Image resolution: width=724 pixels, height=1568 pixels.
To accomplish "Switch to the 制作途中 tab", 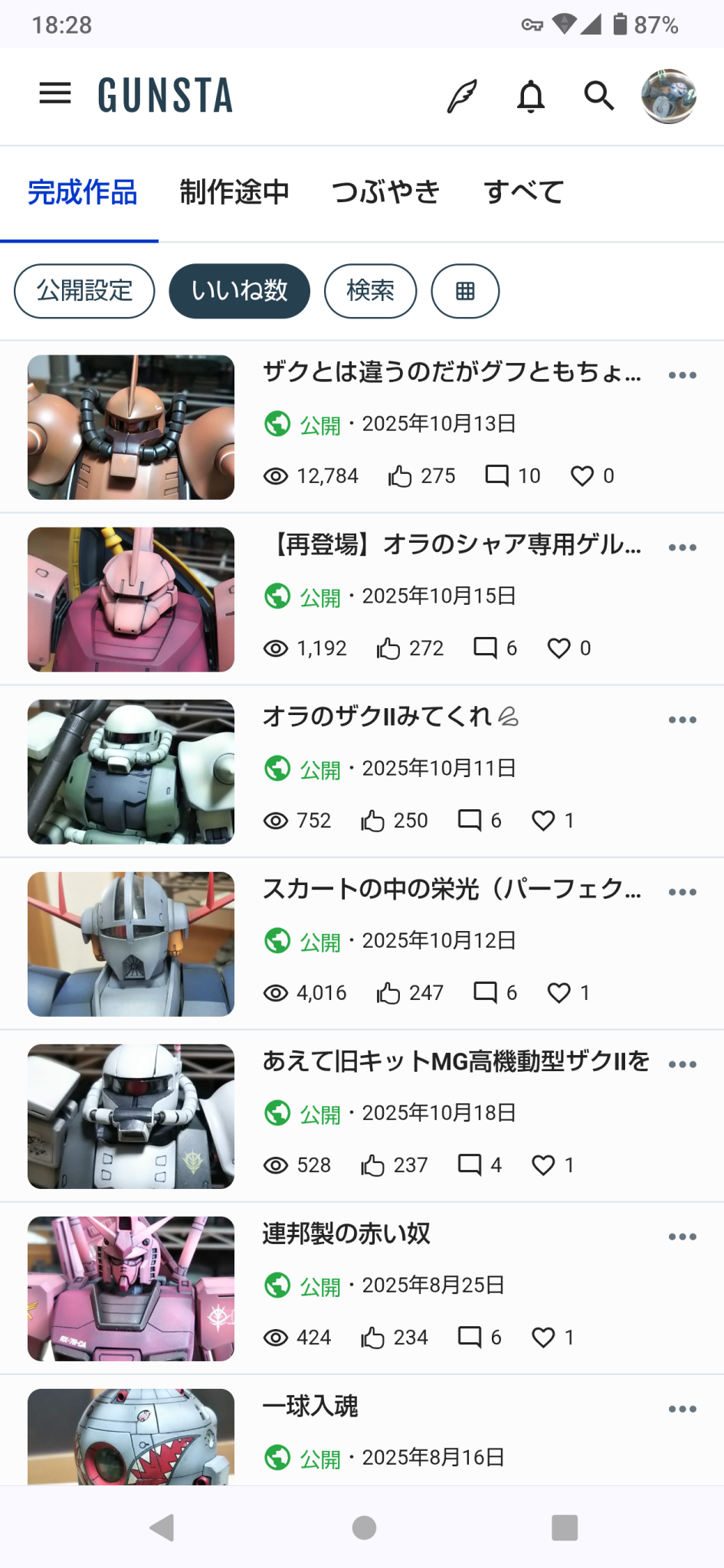I will tap(234, 192).
